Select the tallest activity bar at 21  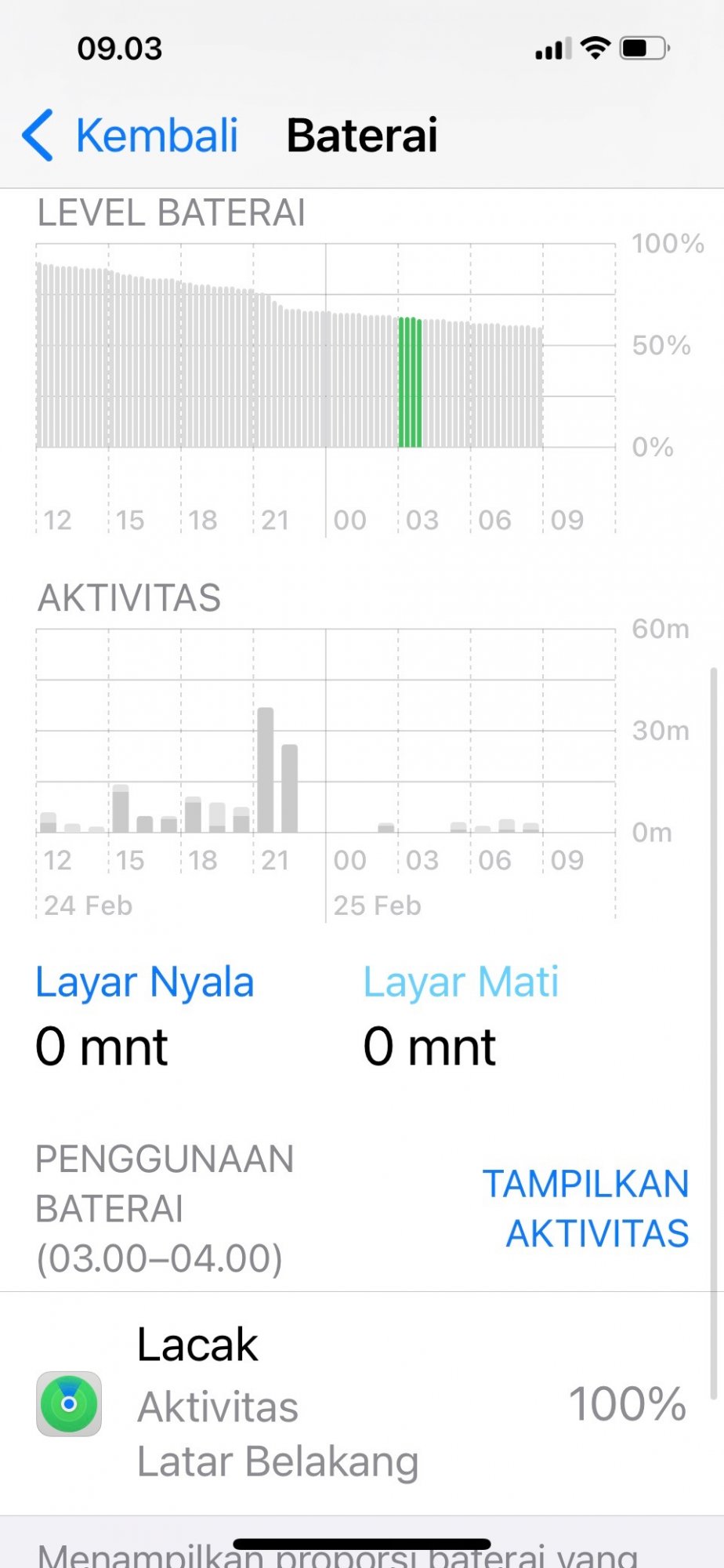click(x=266, y=769)
